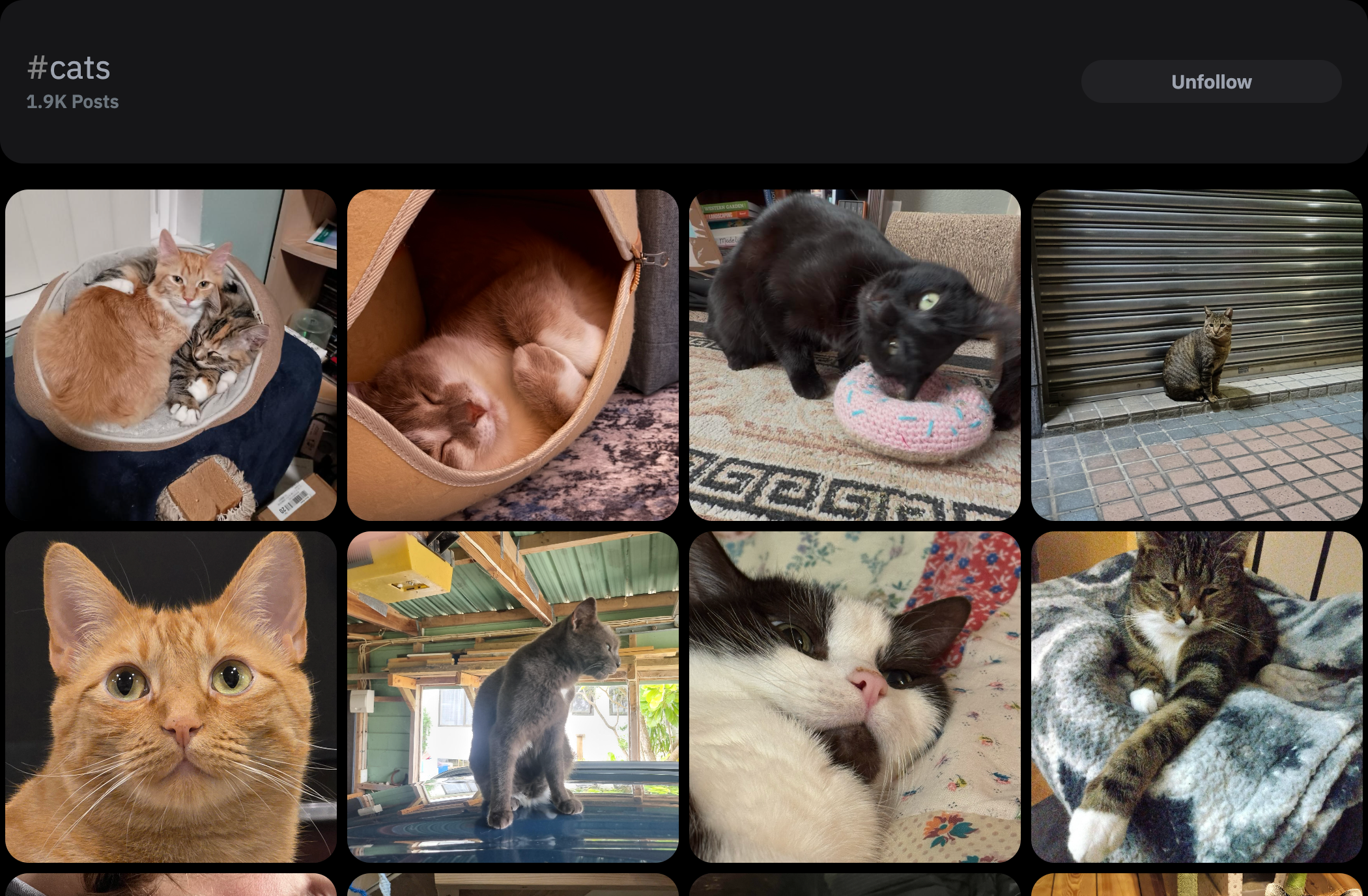The width and height of the screenshot is (1368, 896).
Task: Open the orange cat close-up portrait post
Action: [x=171, y=697]
